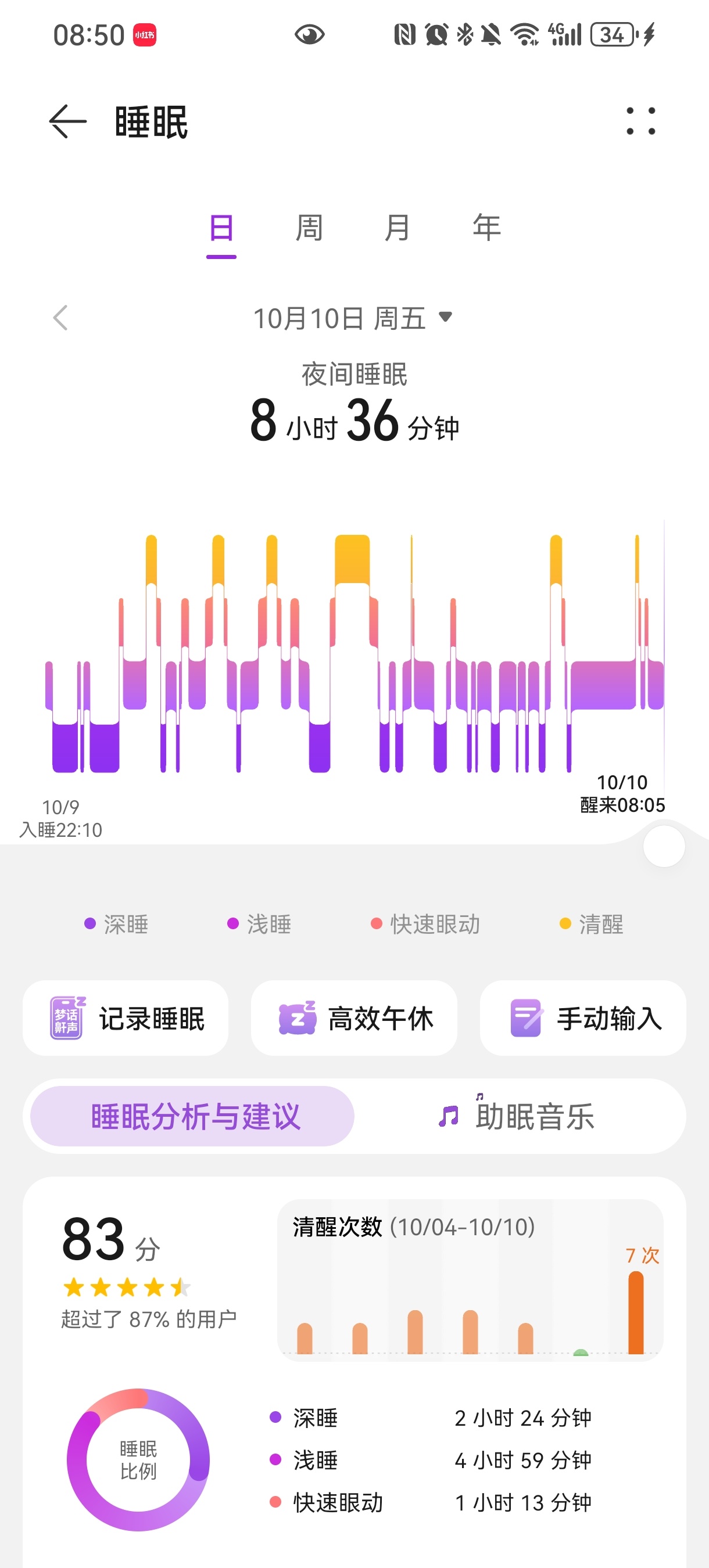This screenshot has width=709, height=1568.
Task: Switch to the 年 tab
Action: tap(486, 228)
